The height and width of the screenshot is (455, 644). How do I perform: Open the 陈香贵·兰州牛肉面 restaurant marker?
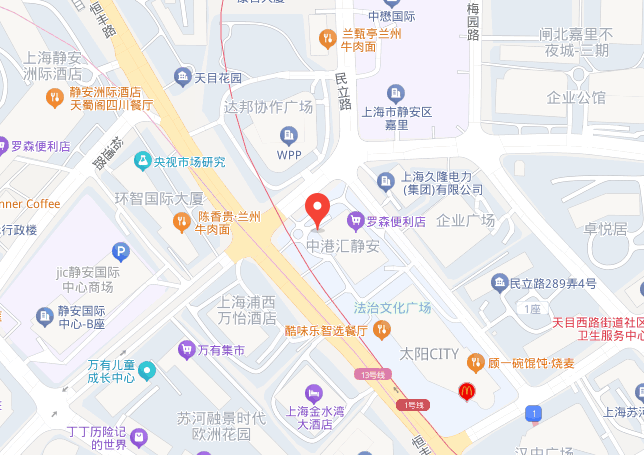point(181,222)
